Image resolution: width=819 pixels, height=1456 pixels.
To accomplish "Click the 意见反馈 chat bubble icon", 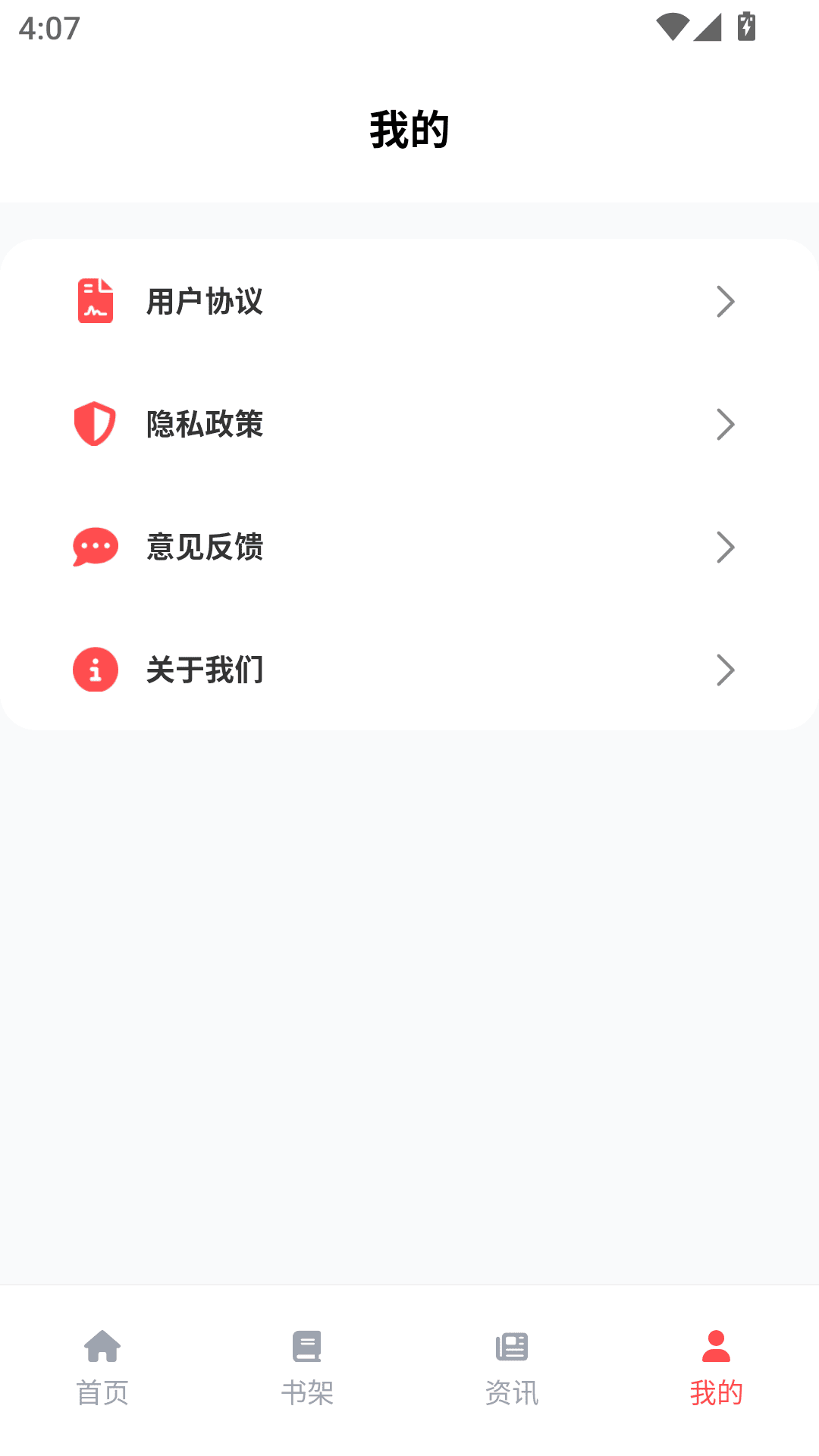I will 94,547.
